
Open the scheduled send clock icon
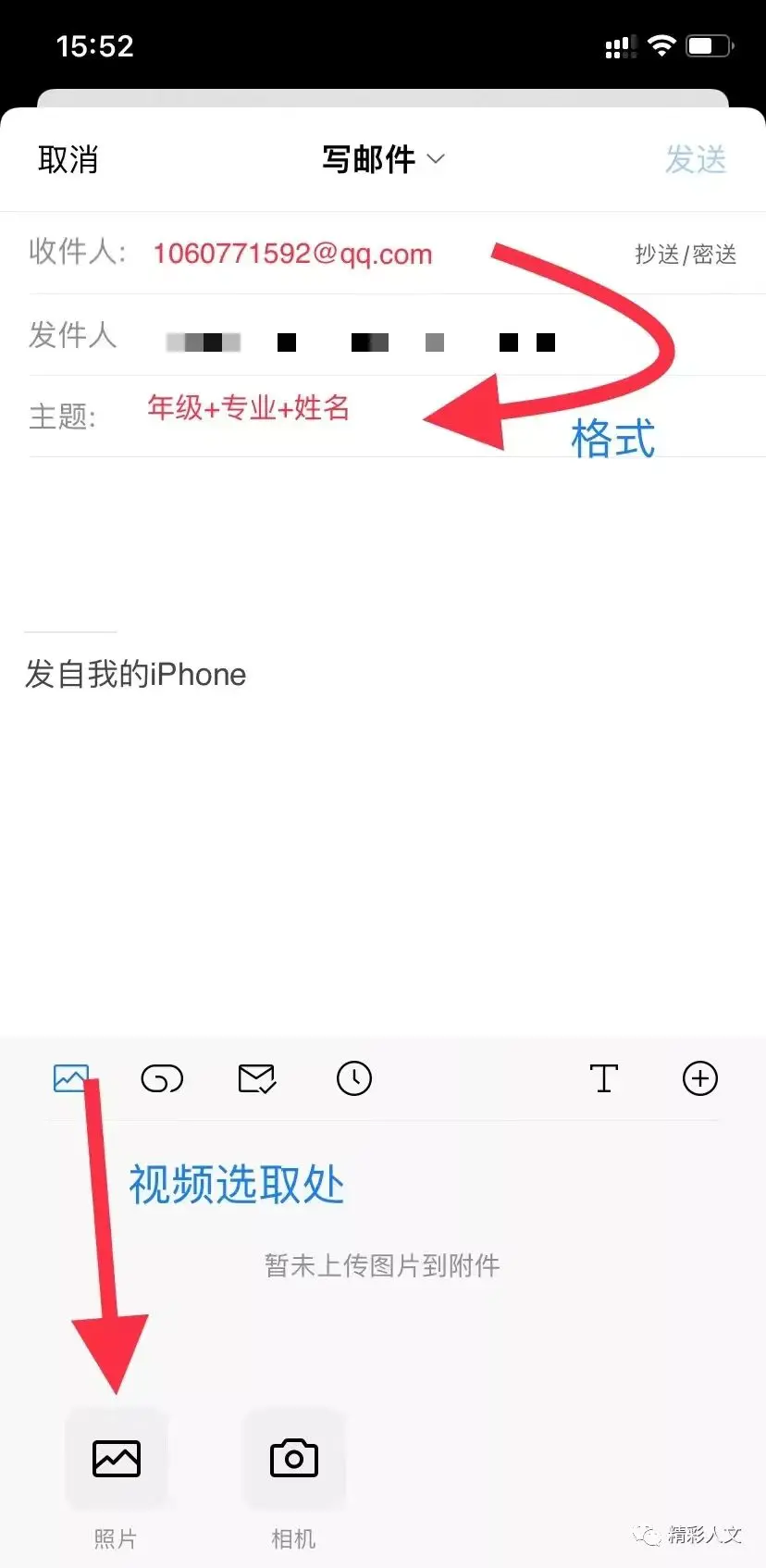(x=354, y=1078)
